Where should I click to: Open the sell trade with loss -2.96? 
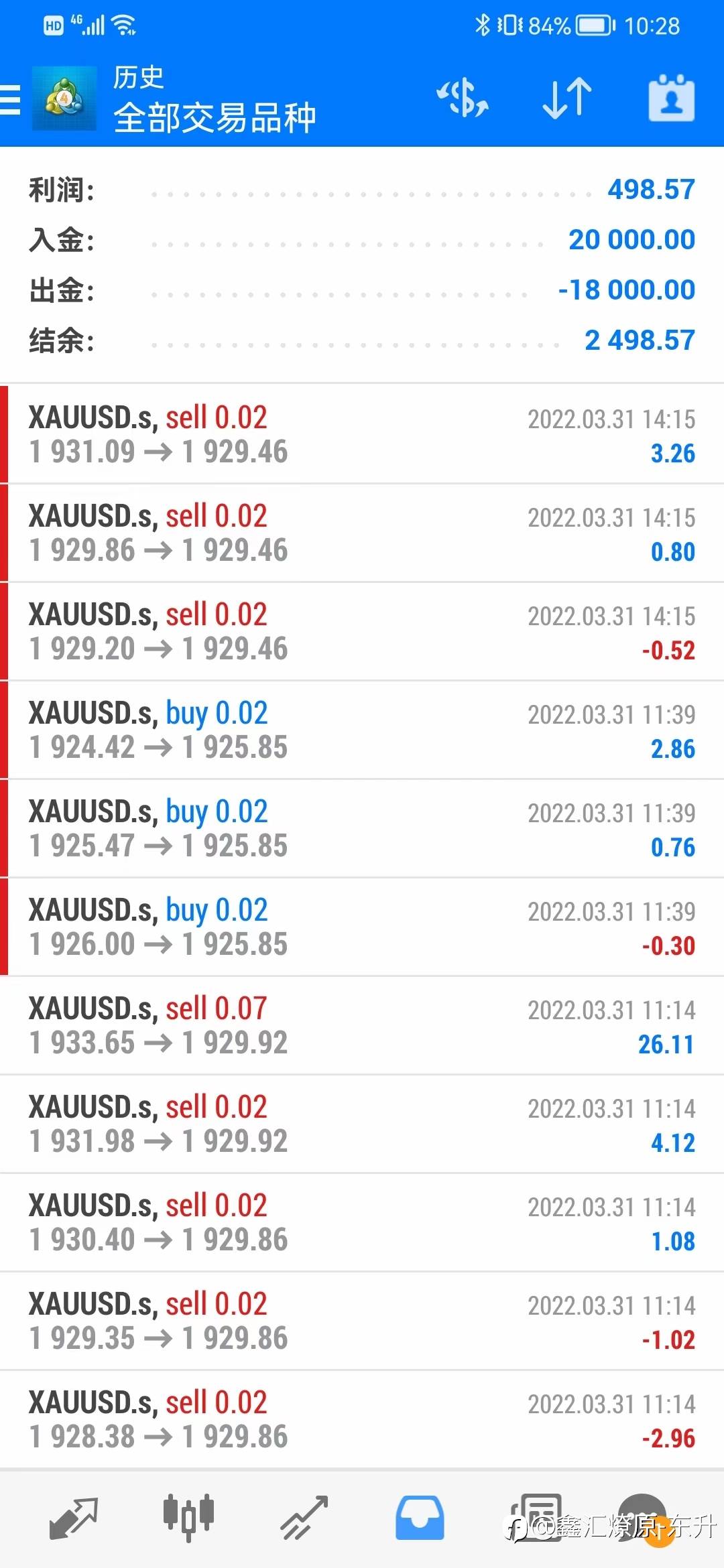point(362,1419)
